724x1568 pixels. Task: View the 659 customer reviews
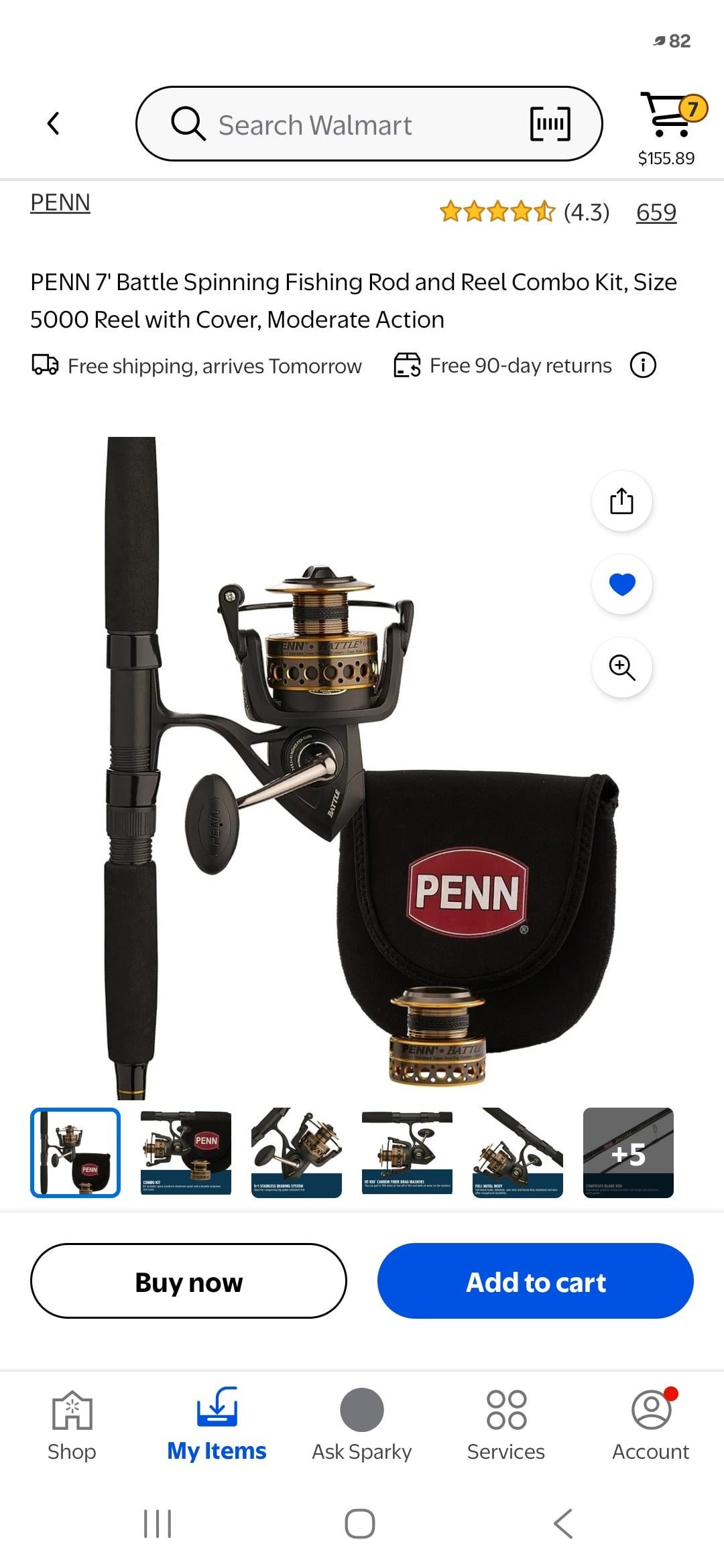[656, 212]
